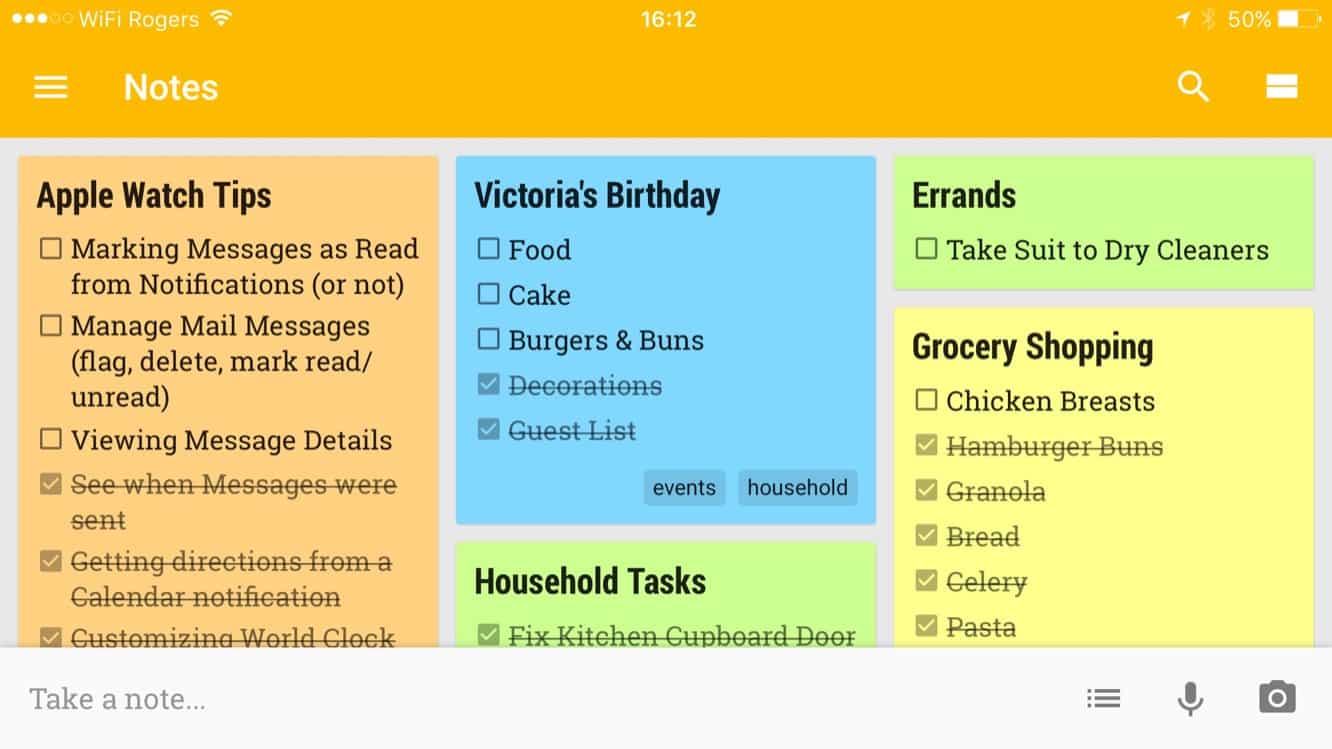
Task: Open the hamburger navigation menu
Action: coord(51,88)
